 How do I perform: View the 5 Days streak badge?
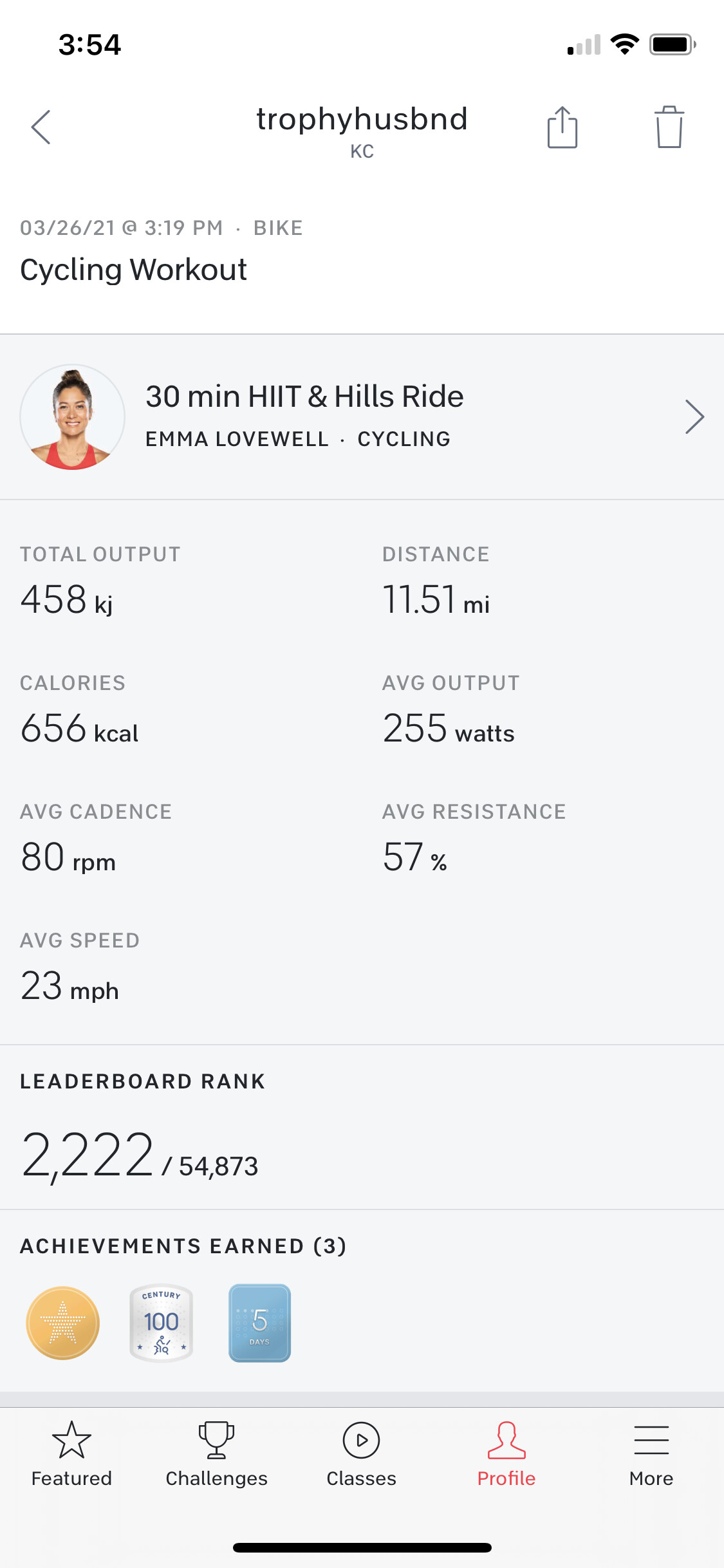coord(260,1323)
